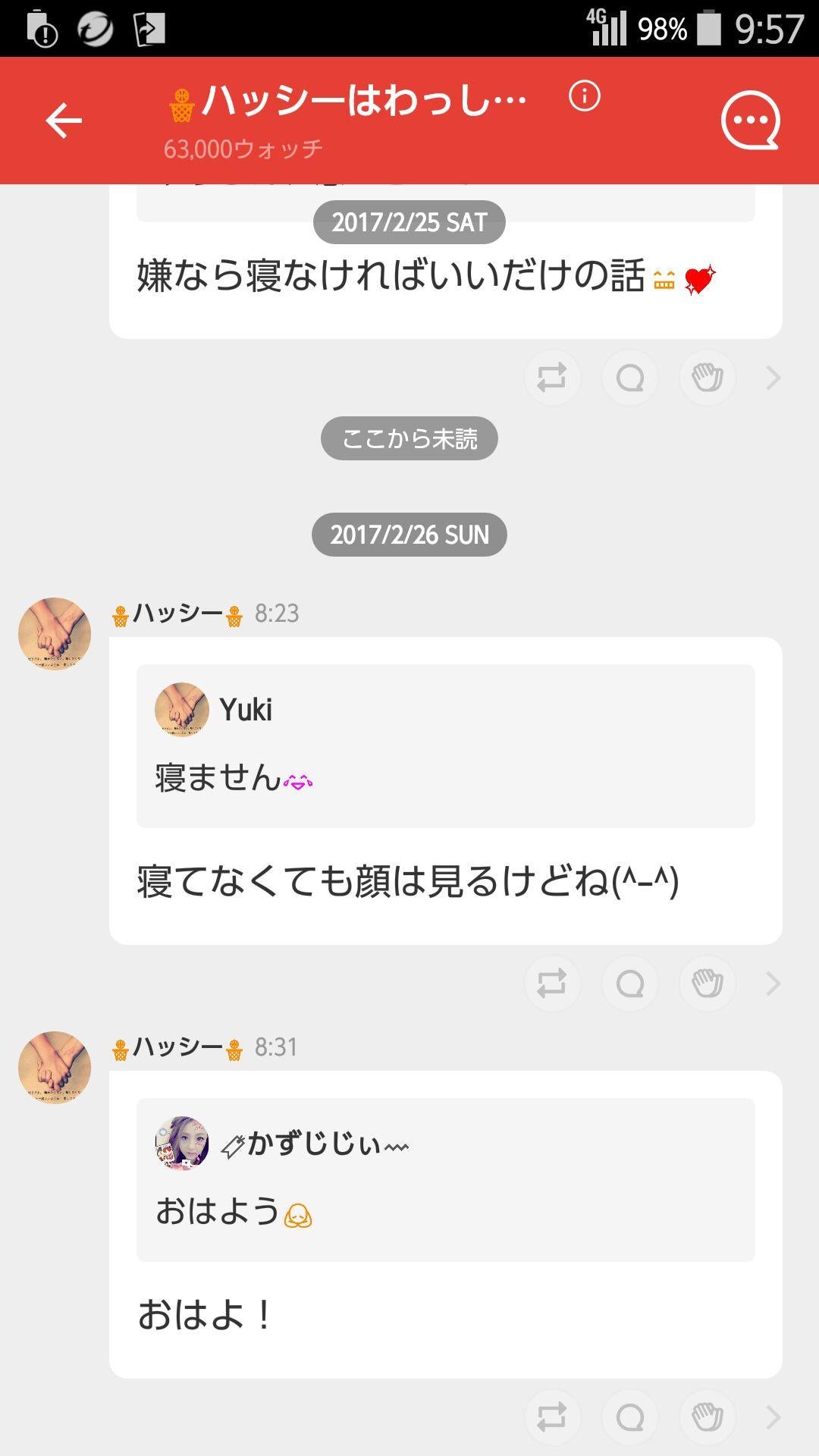Open the chat bubble icon in the header
Viewport: 819px width, 1456px height.
pyautogui.click(x=750, y=120)
